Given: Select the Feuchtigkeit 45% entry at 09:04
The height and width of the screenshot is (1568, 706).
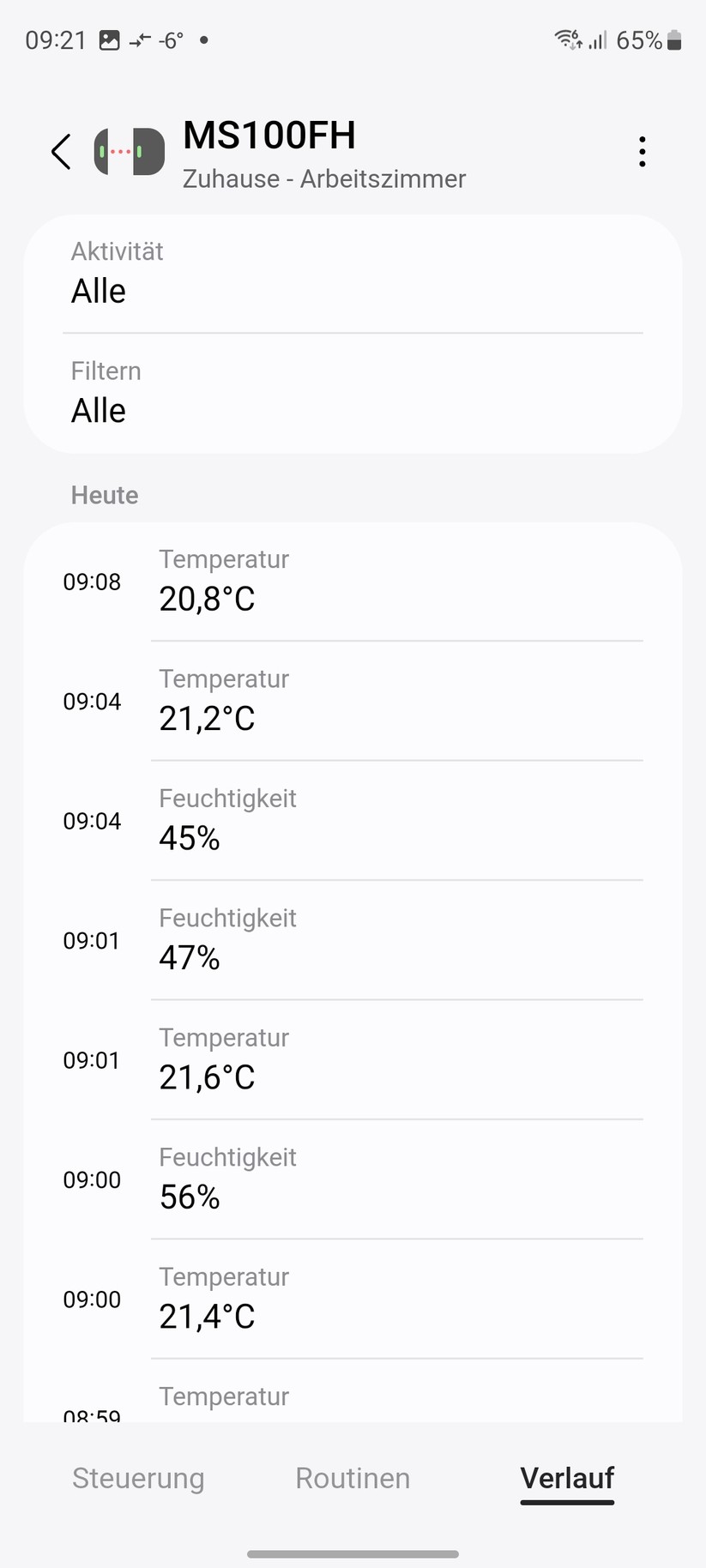Looking at the screenshot, I should click(x=353, y=821).
